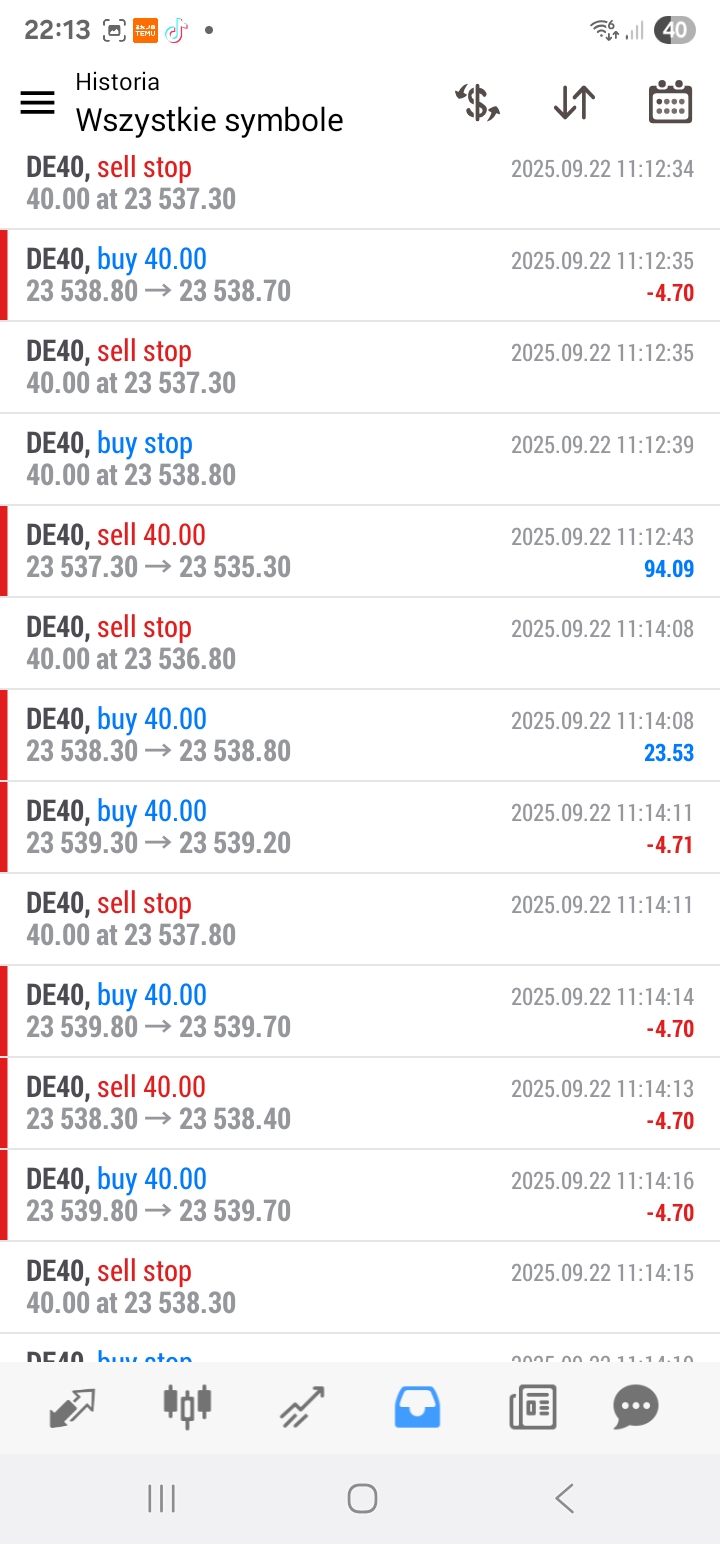Open the symbol filter dollar icon
This screenshot has width=720, height=1544.
point(478,103)
